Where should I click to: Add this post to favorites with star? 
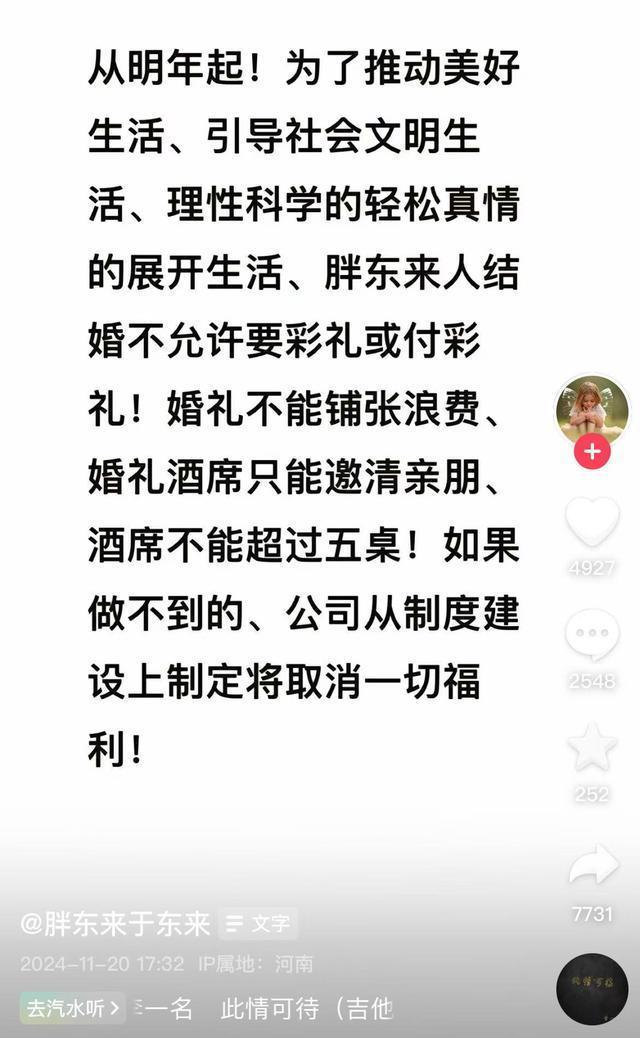pos(592,747)
